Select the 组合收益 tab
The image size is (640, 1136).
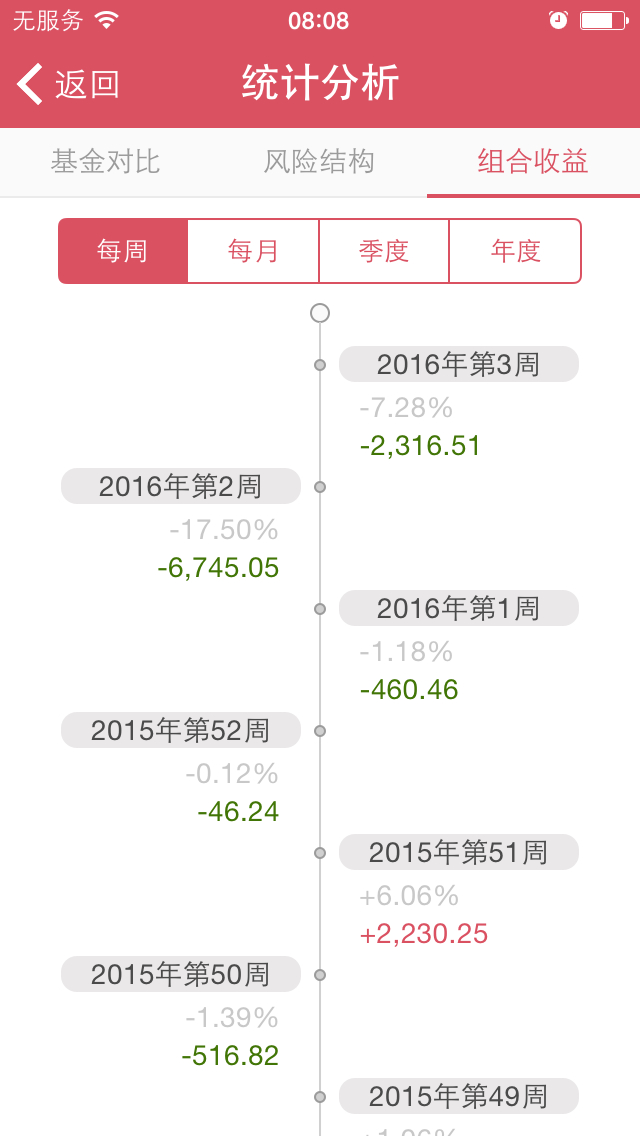pyautogui.click(x=532, y=162)
